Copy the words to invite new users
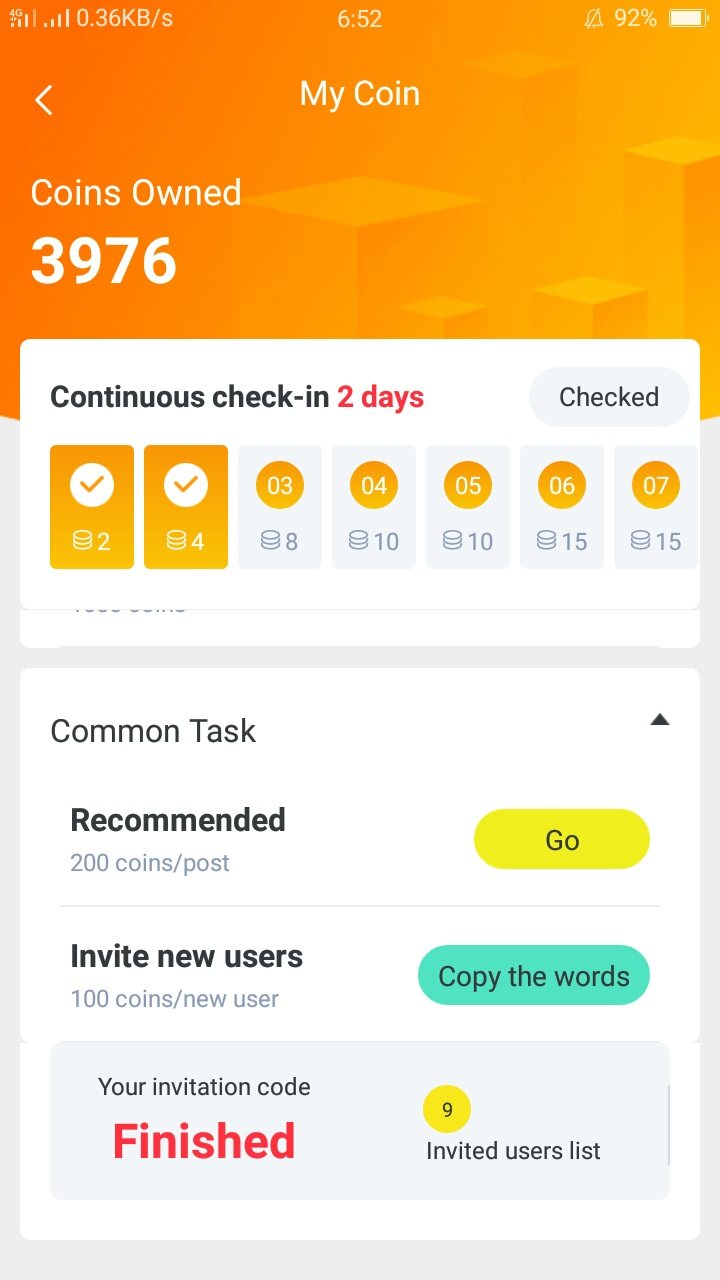The image size is (720, 1280). click(533, 976)
